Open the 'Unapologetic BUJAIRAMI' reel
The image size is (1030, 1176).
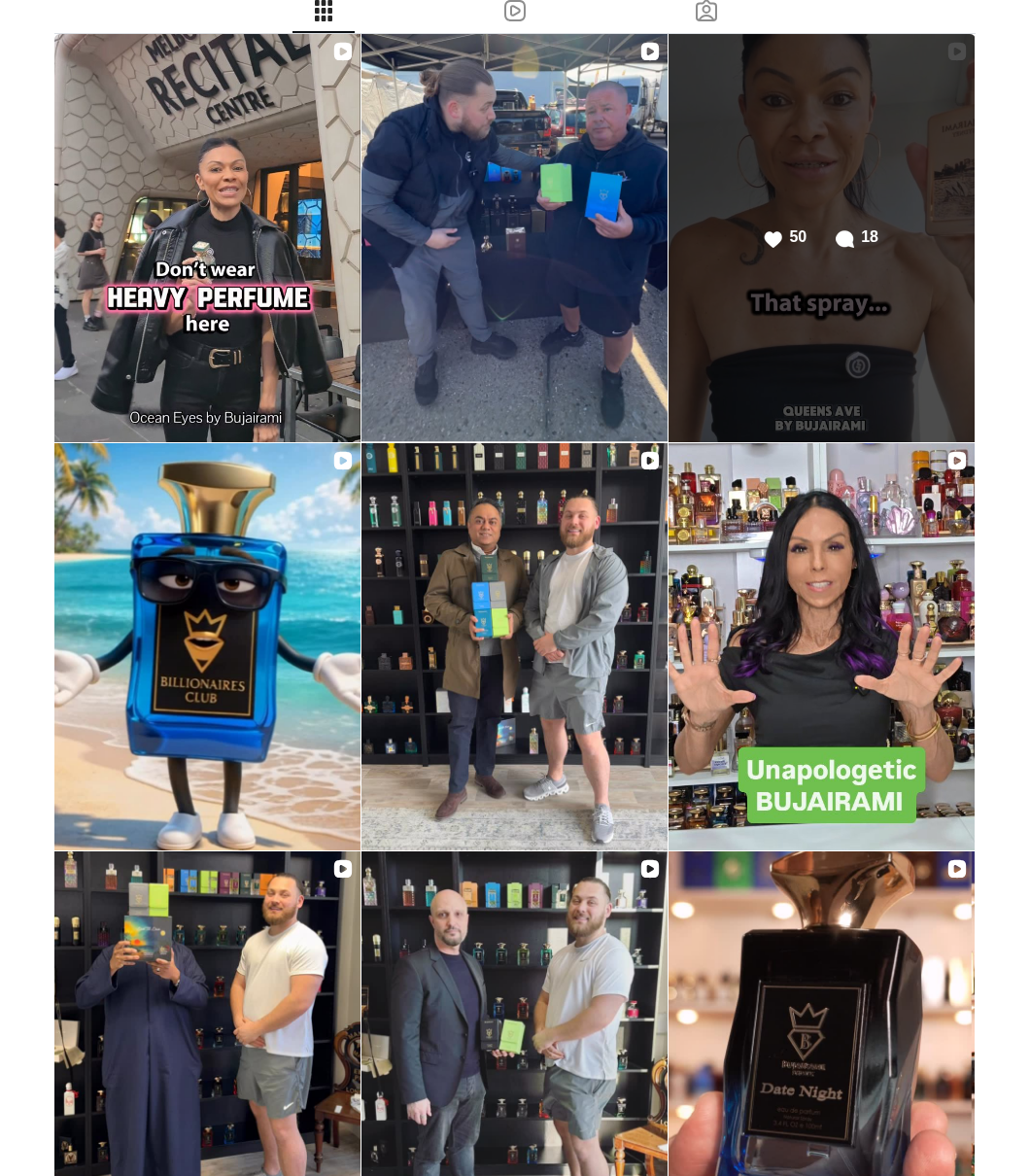[x=821, y=646]
